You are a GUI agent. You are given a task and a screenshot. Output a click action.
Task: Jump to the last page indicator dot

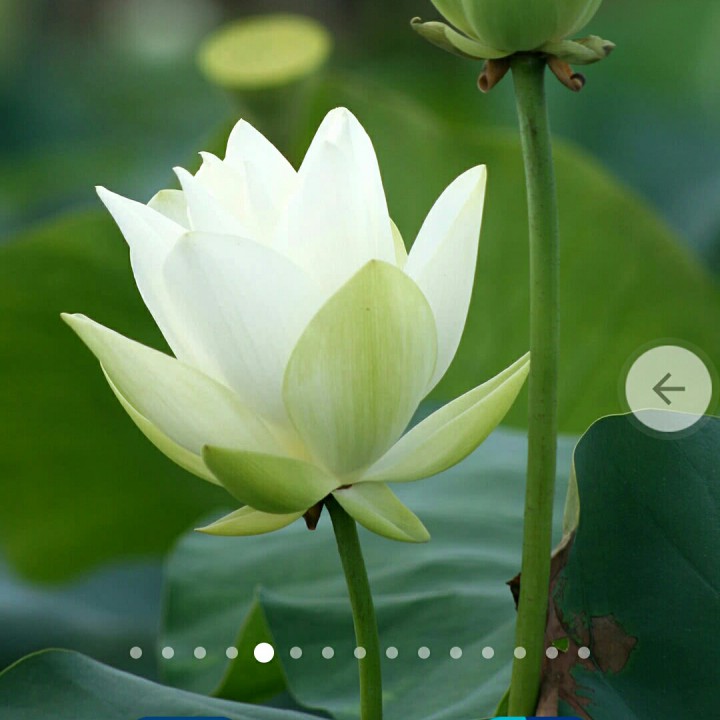point(584,652)
